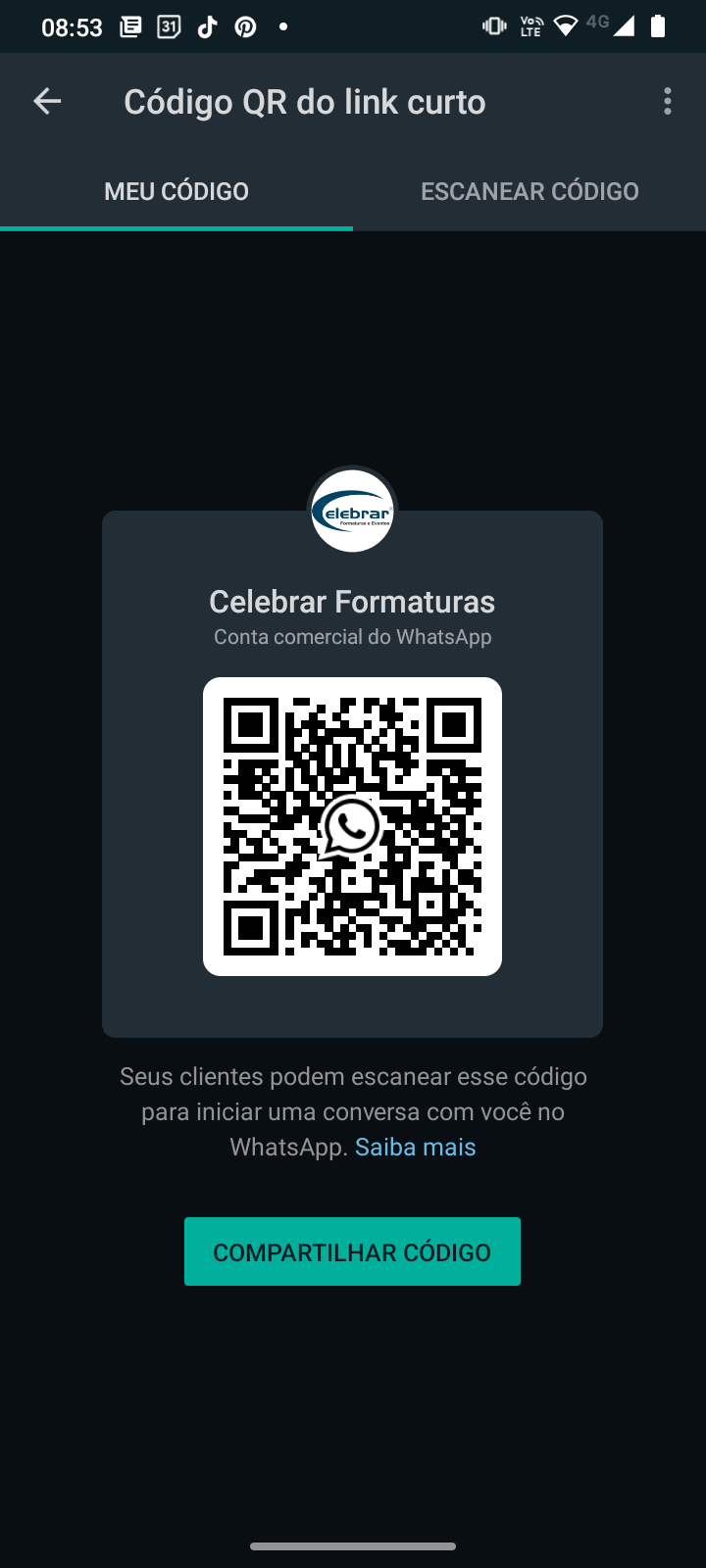Tap the Celebrar Formaturas business name

352,601
